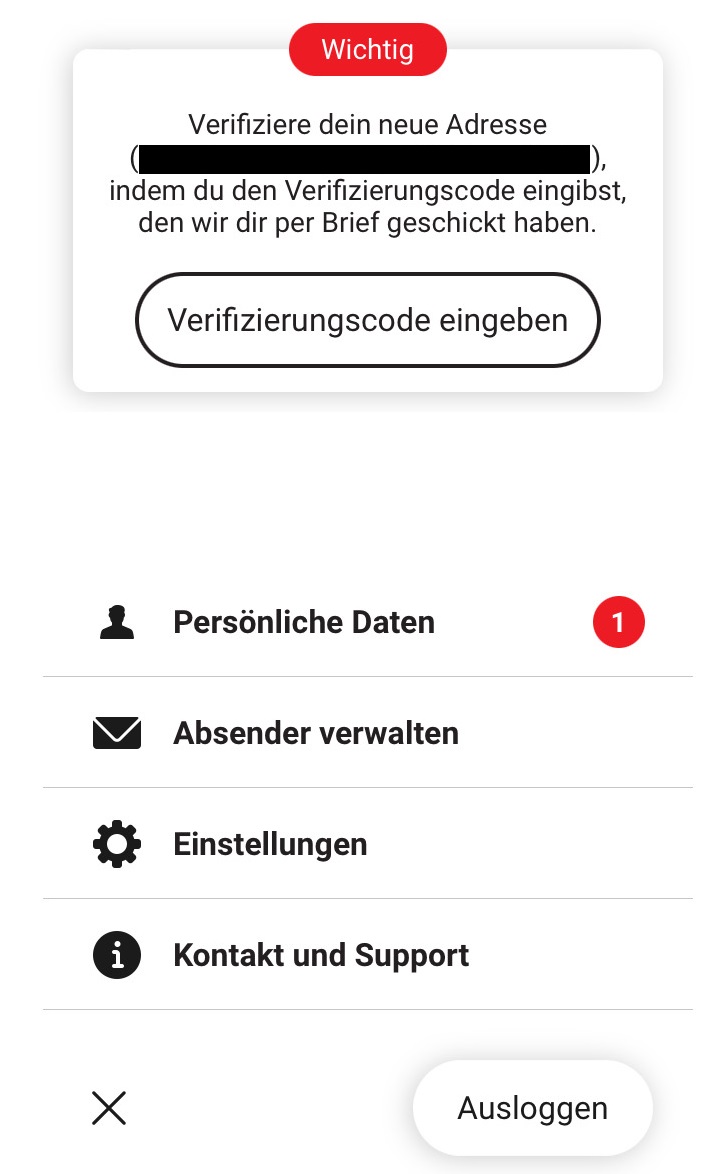
Task: Close the menu with the X
Action: pos(109,1107)
